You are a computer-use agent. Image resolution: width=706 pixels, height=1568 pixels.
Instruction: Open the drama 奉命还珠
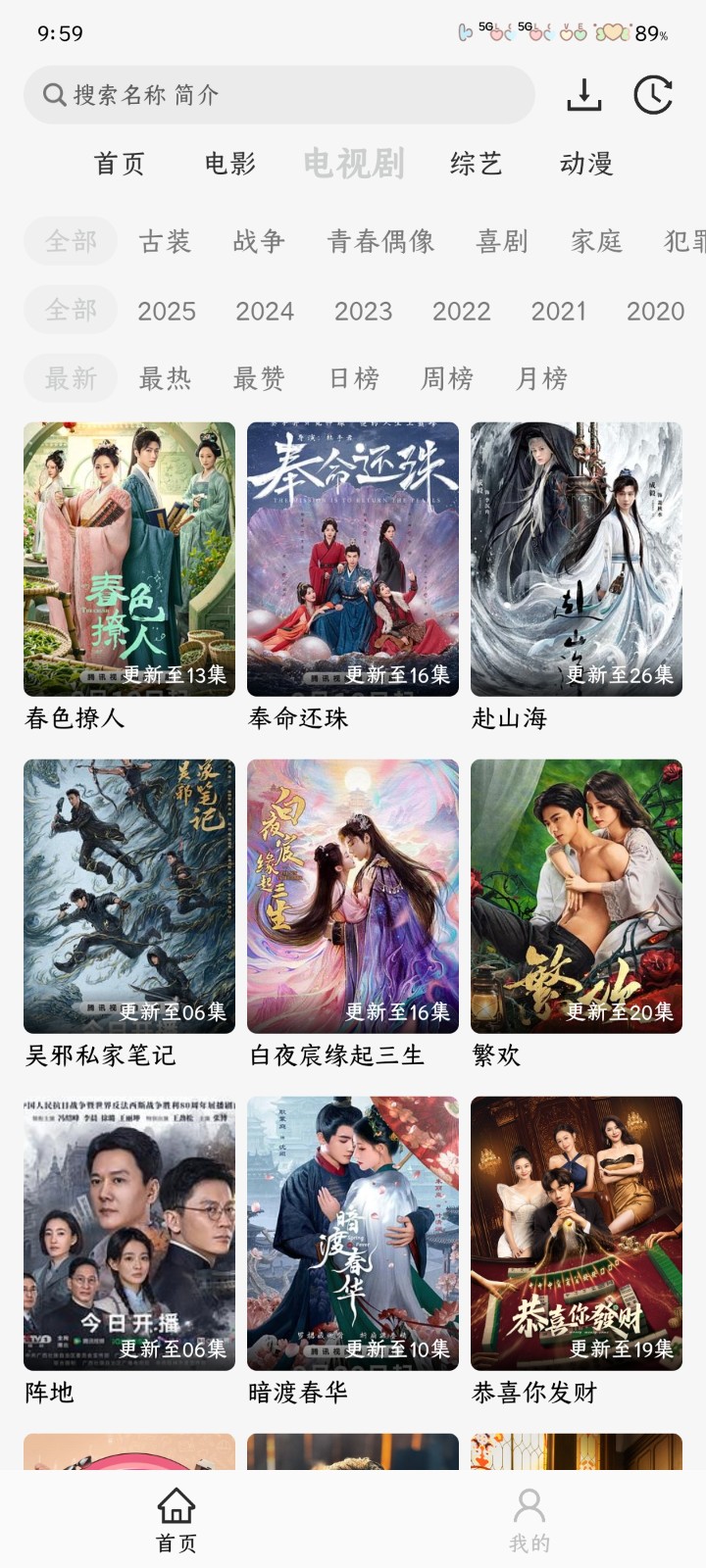click(353, 560)
